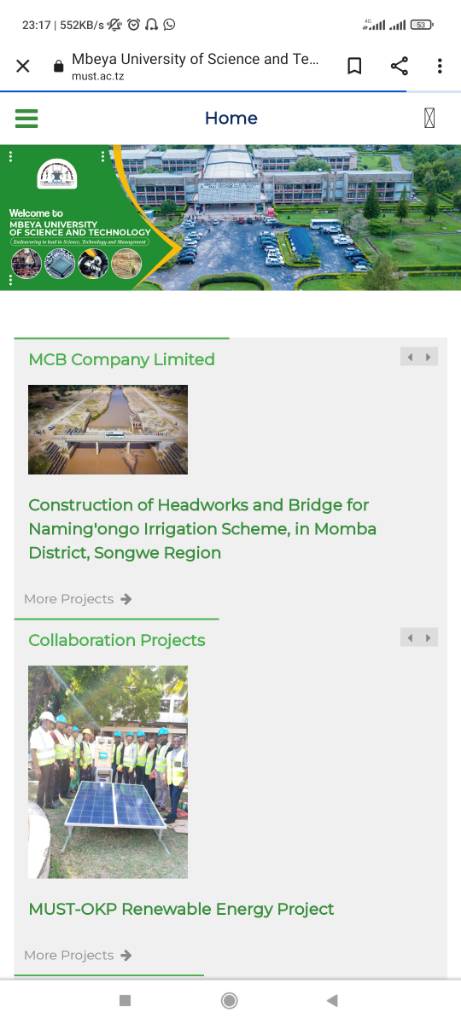Open the browser overflow menu
This screenshot has width=461, height=1024.
(439, 66)
